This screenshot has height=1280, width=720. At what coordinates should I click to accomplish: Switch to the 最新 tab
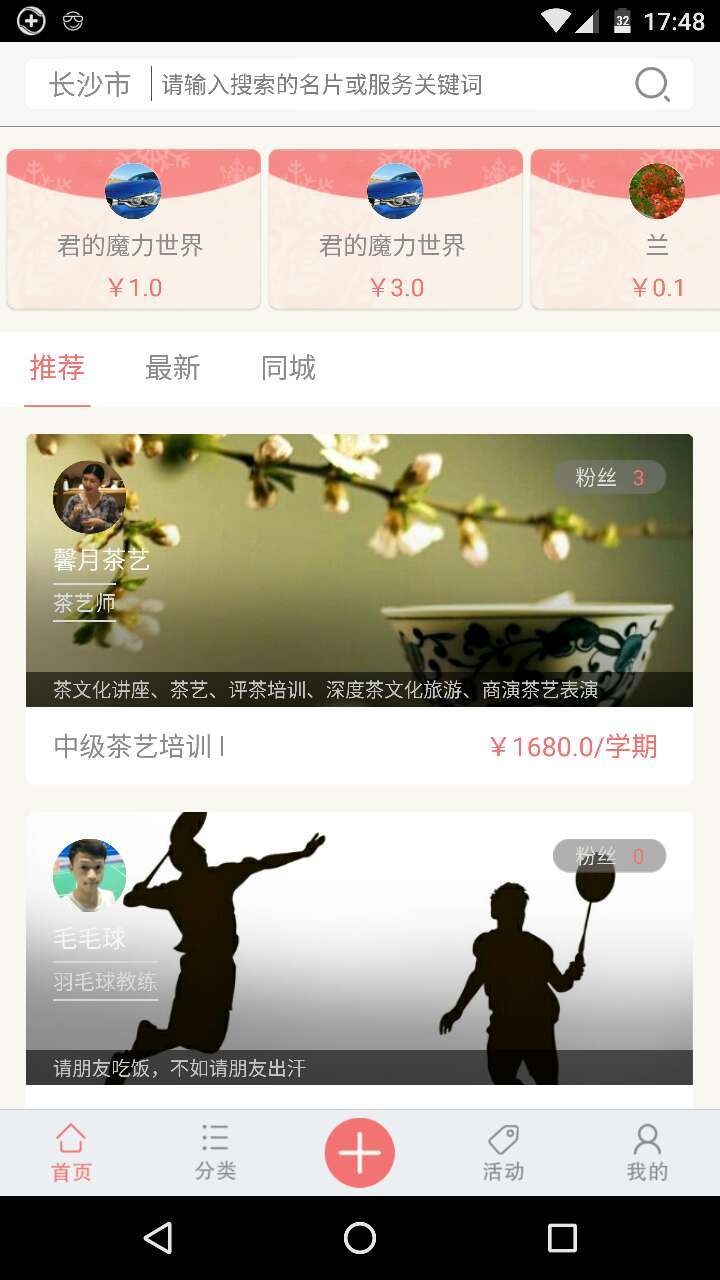pos(172,369)
